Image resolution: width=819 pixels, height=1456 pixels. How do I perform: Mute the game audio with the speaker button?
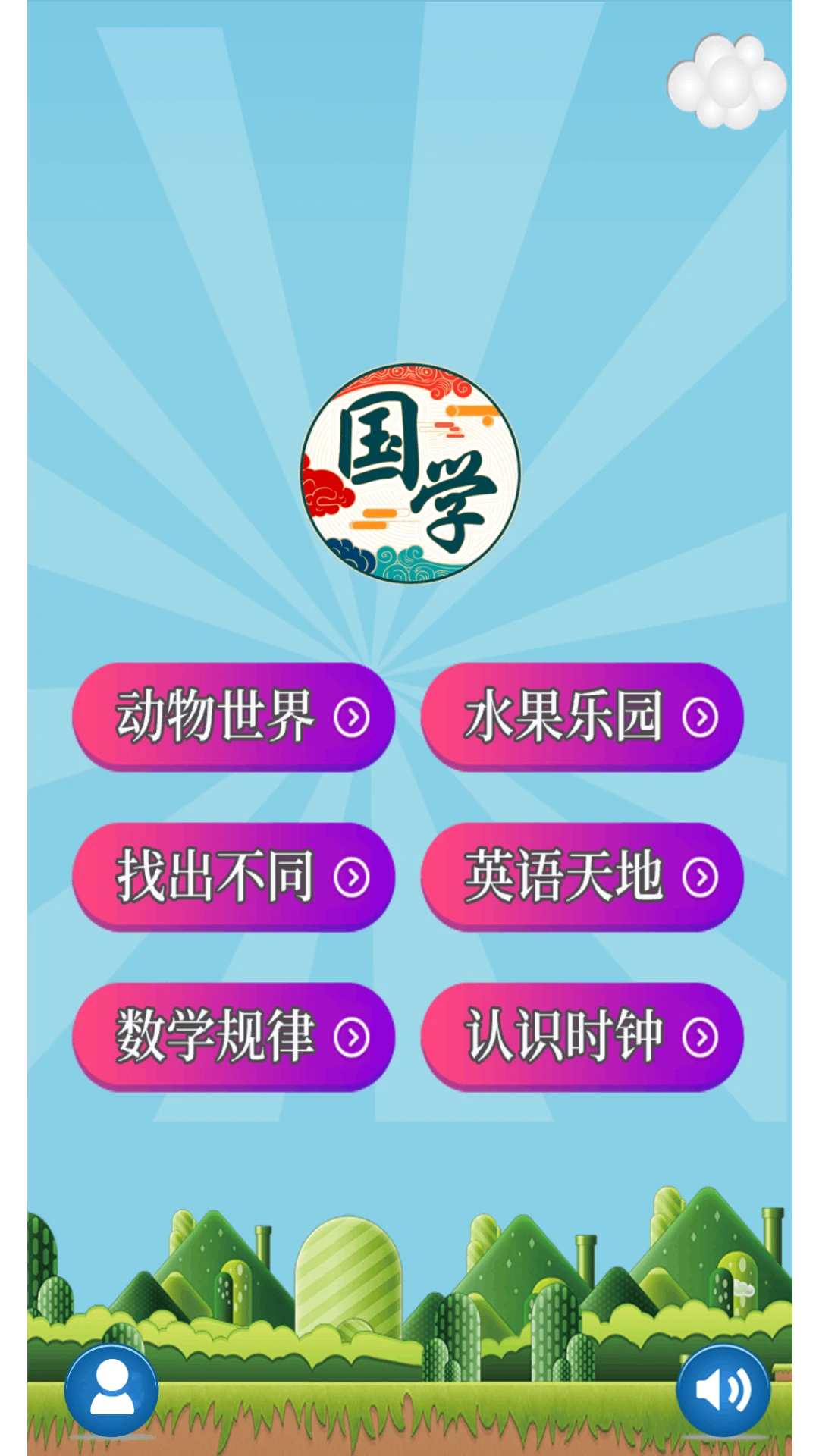pyautogui.click(x=722, y=1385)
